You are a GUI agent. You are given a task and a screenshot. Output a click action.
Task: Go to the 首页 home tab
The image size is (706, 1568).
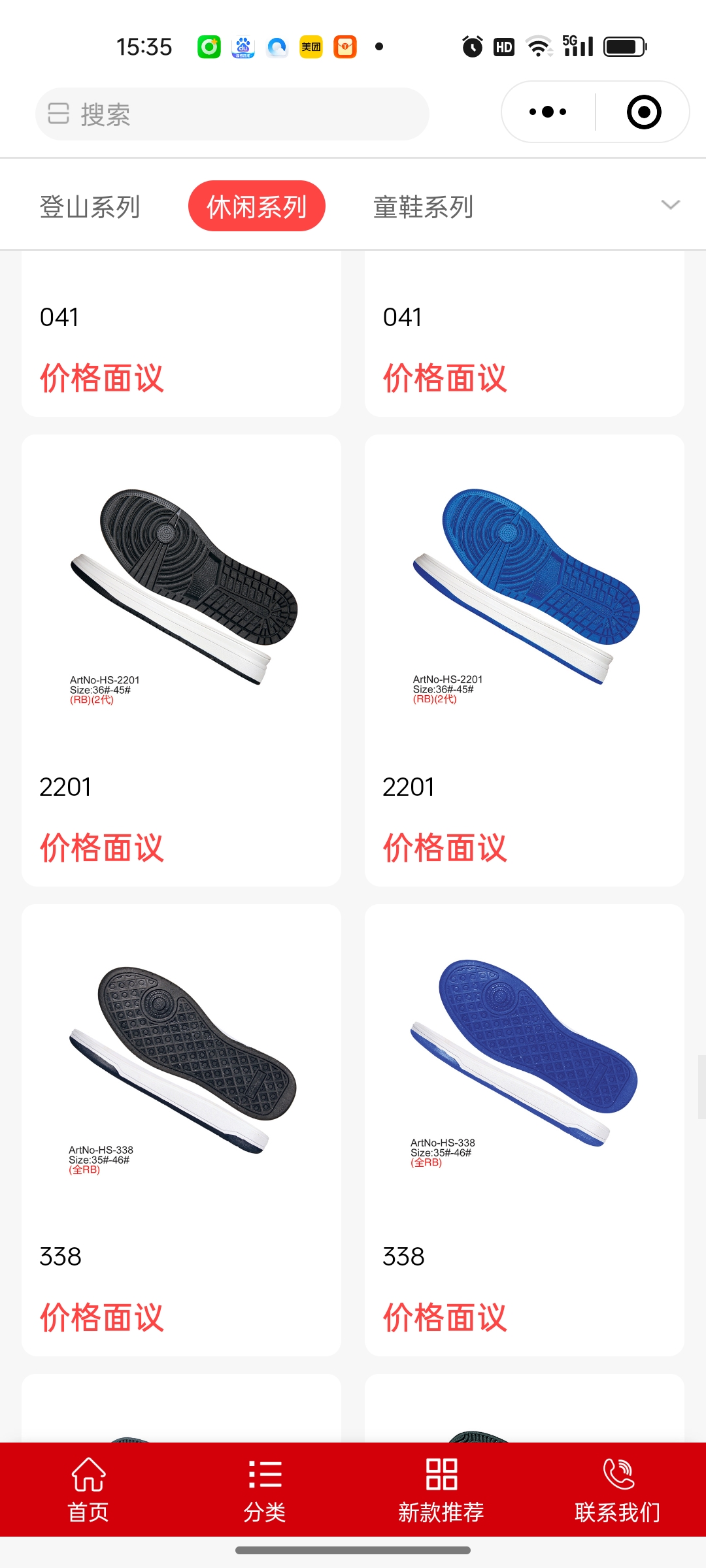click(88, 1490)
